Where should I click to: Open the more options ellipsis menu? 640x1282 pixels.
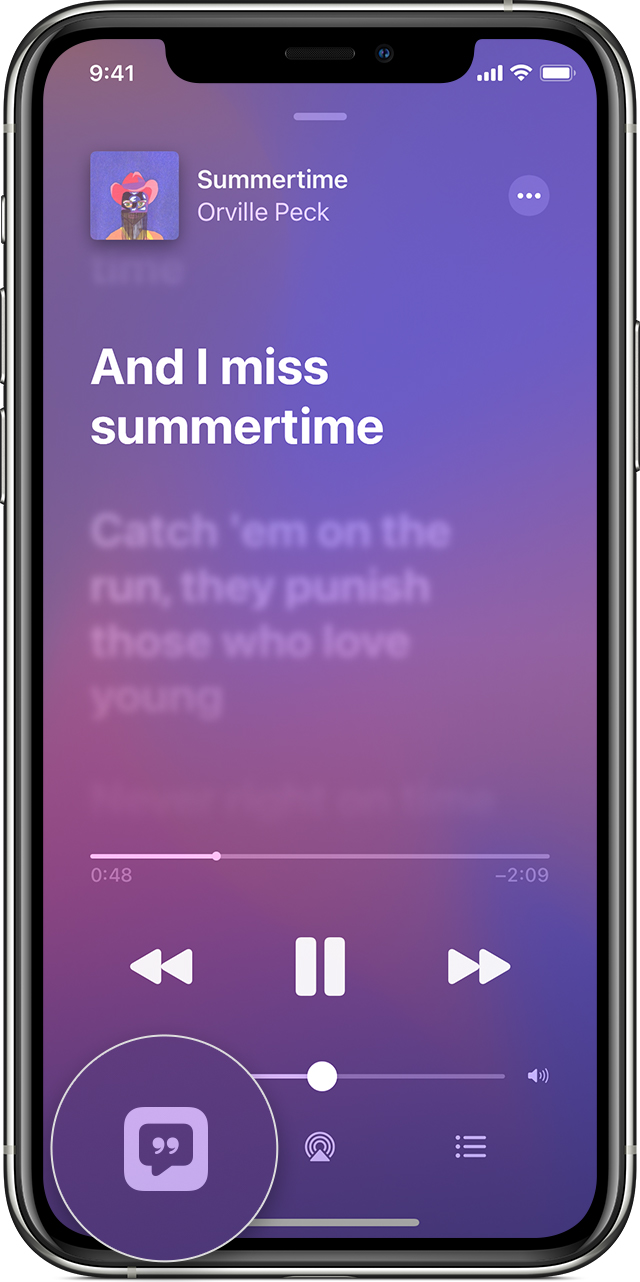coord(529,196)
